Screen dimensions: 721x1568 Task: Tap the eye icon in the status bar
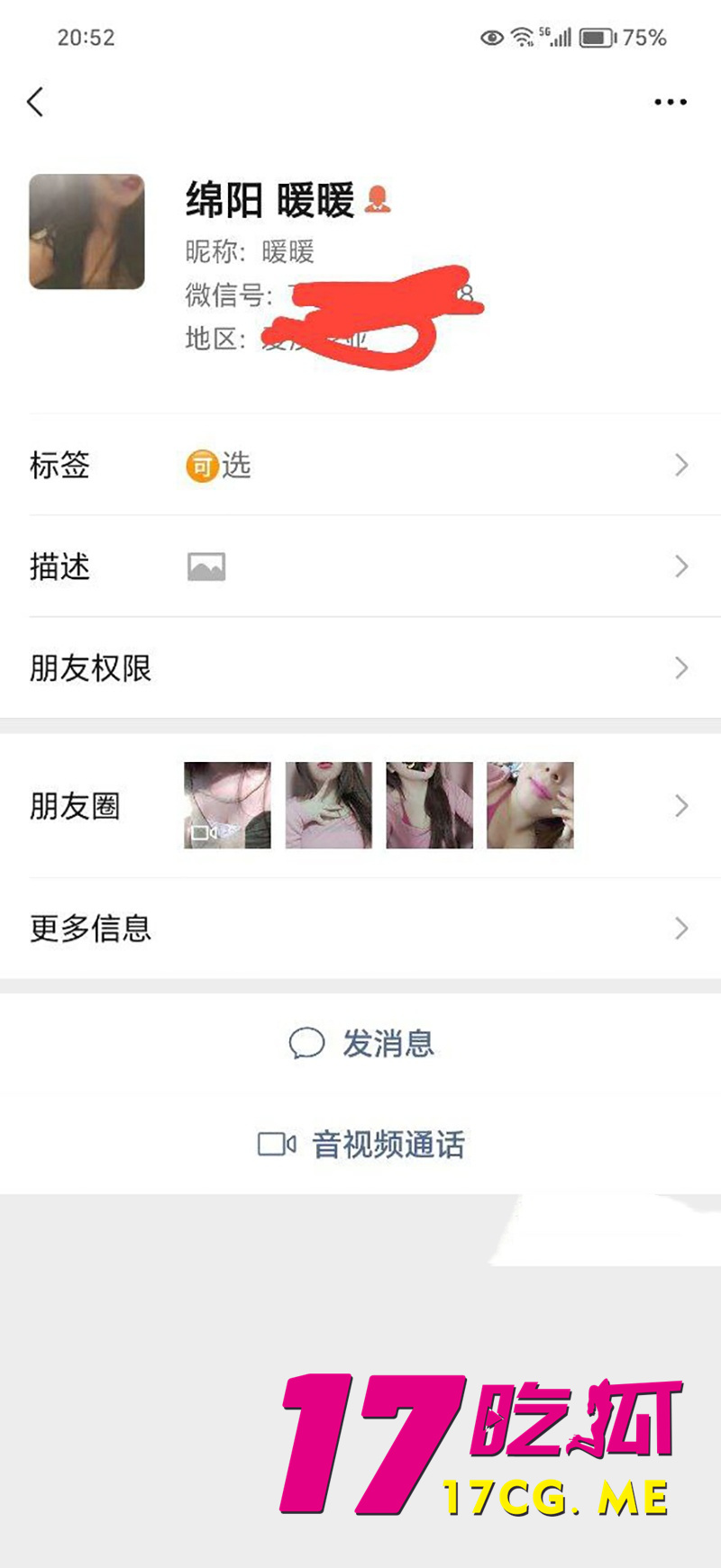coord(490,37)
